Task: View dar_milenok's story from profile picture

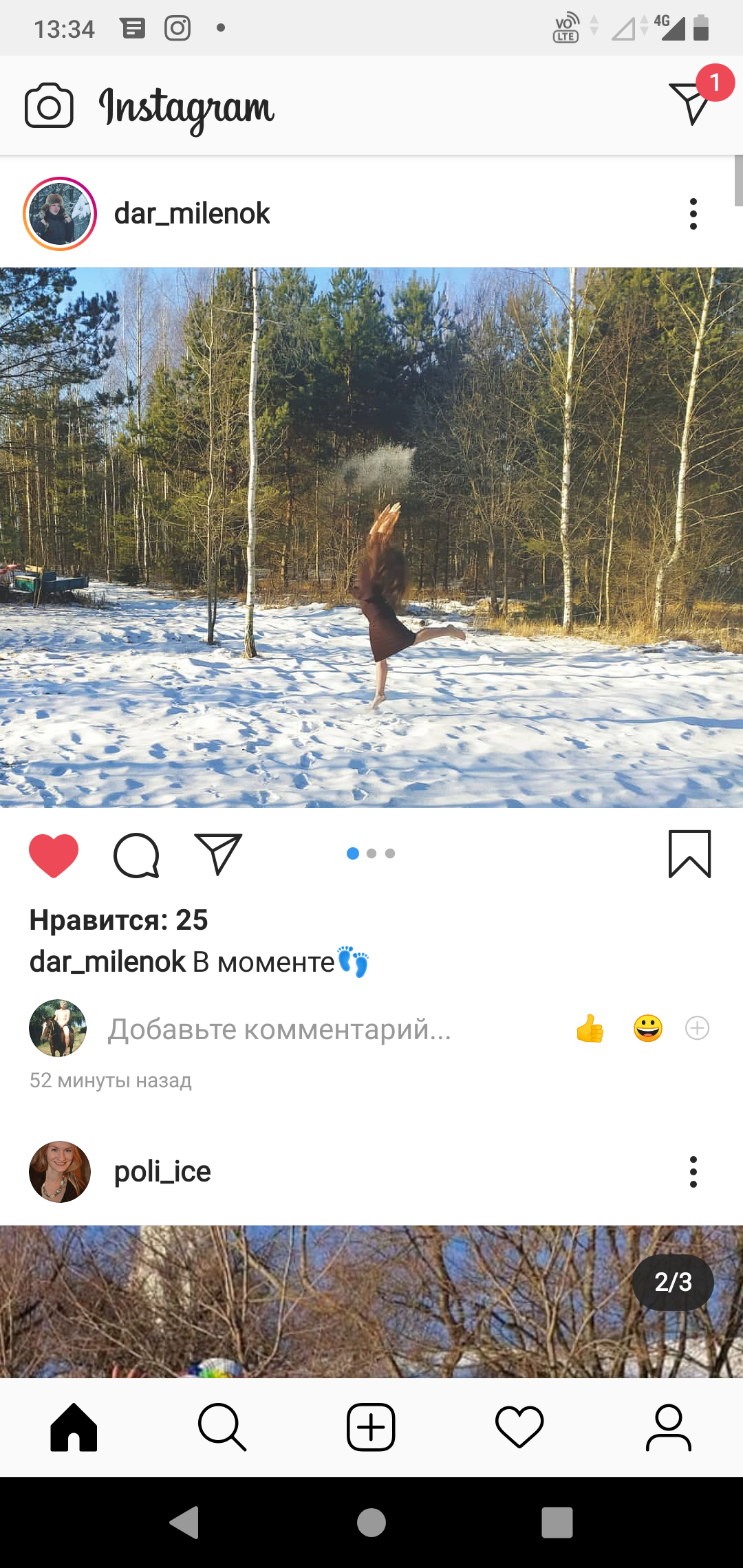Action: tap(60, 214)
